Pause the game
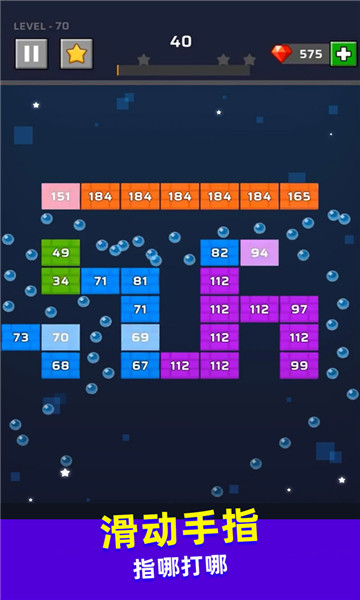The width and height of the screenshot is (360, 600). pyautogui.click(x=31, y=54)
